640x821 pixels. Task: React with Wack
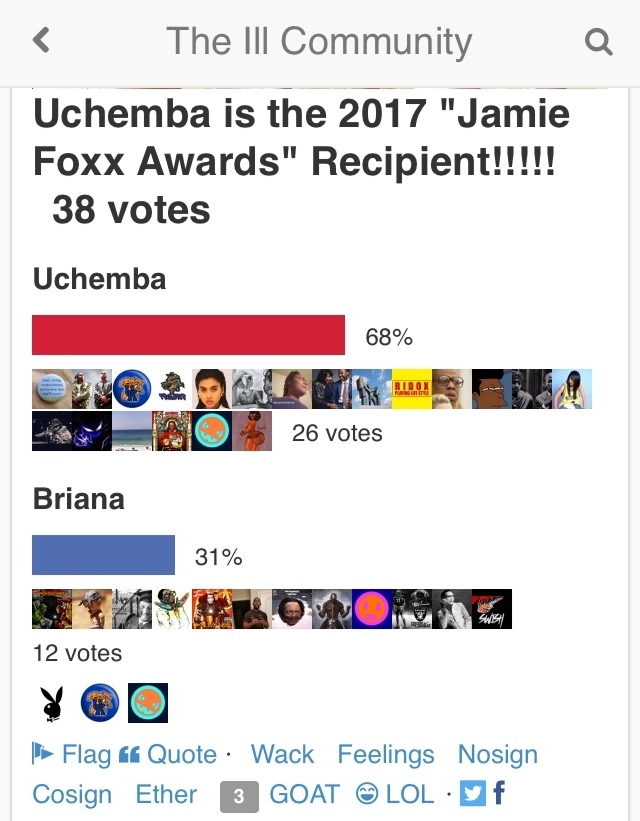pos(282,754)
